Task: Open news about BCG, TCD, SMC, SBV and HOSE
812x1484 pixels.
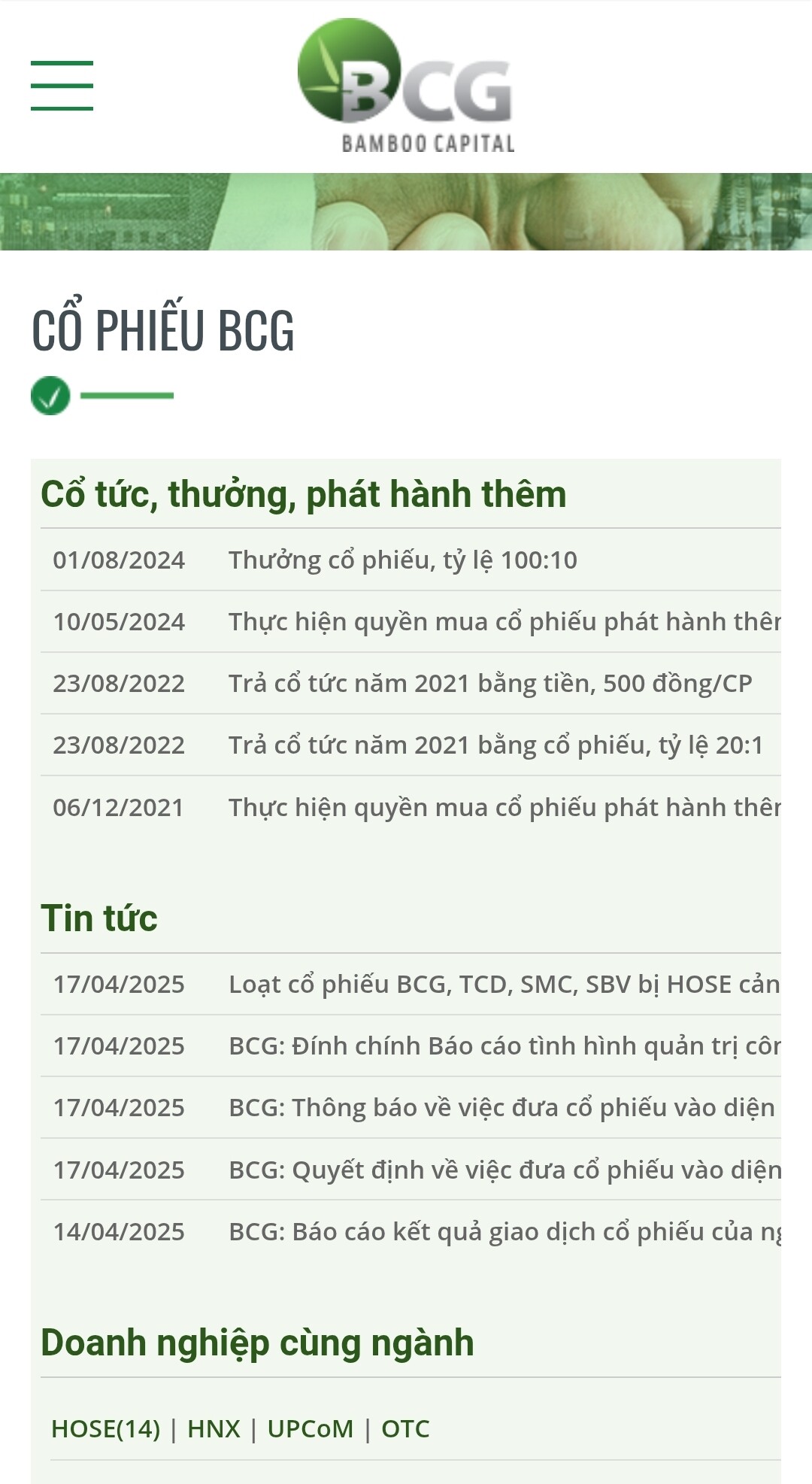Action: (x=504, y=985)
